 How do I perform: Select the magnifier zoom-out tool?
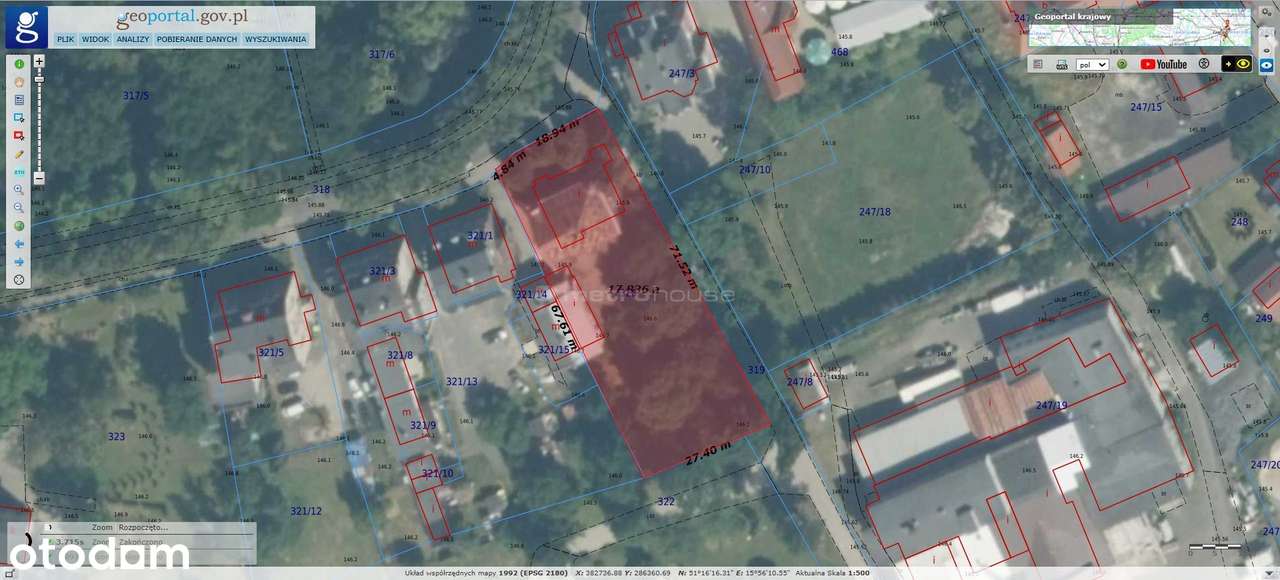click(x=19, y=208)
